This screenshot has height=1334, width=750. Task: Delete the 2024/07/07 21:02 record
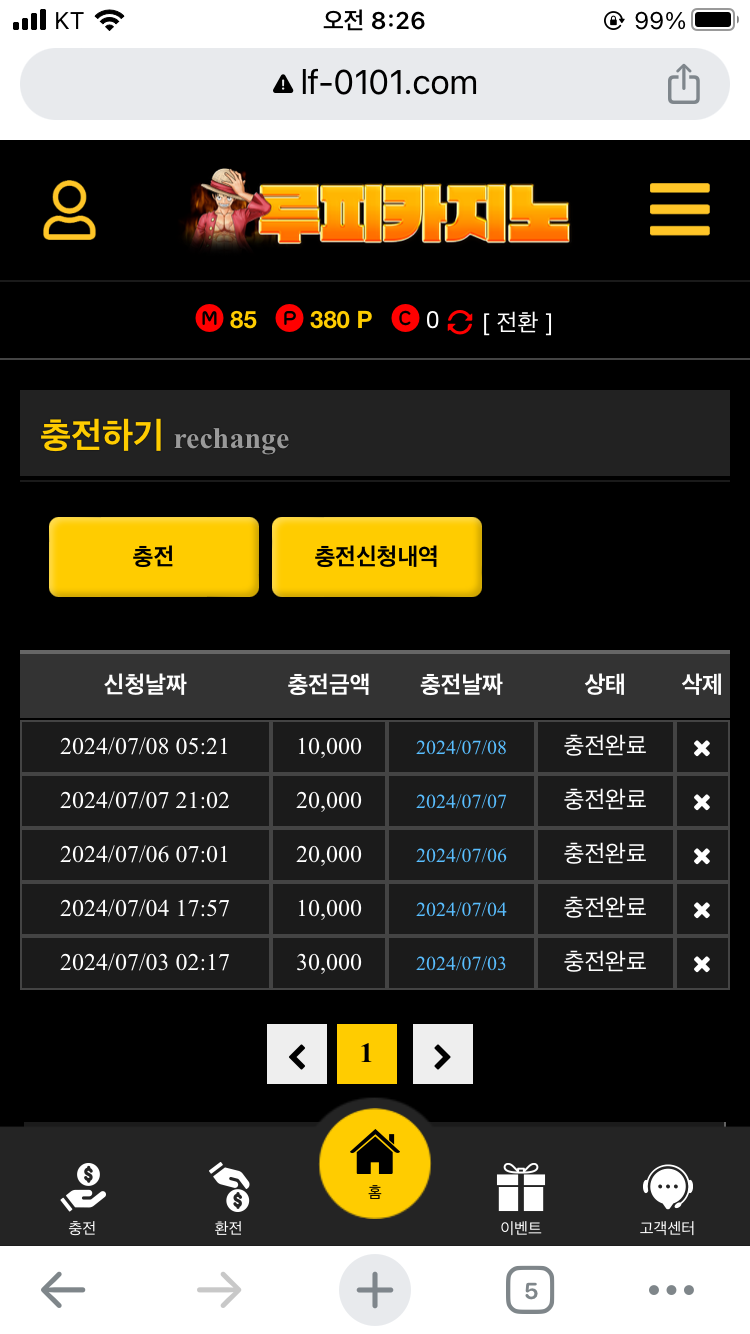coord(702,801)
